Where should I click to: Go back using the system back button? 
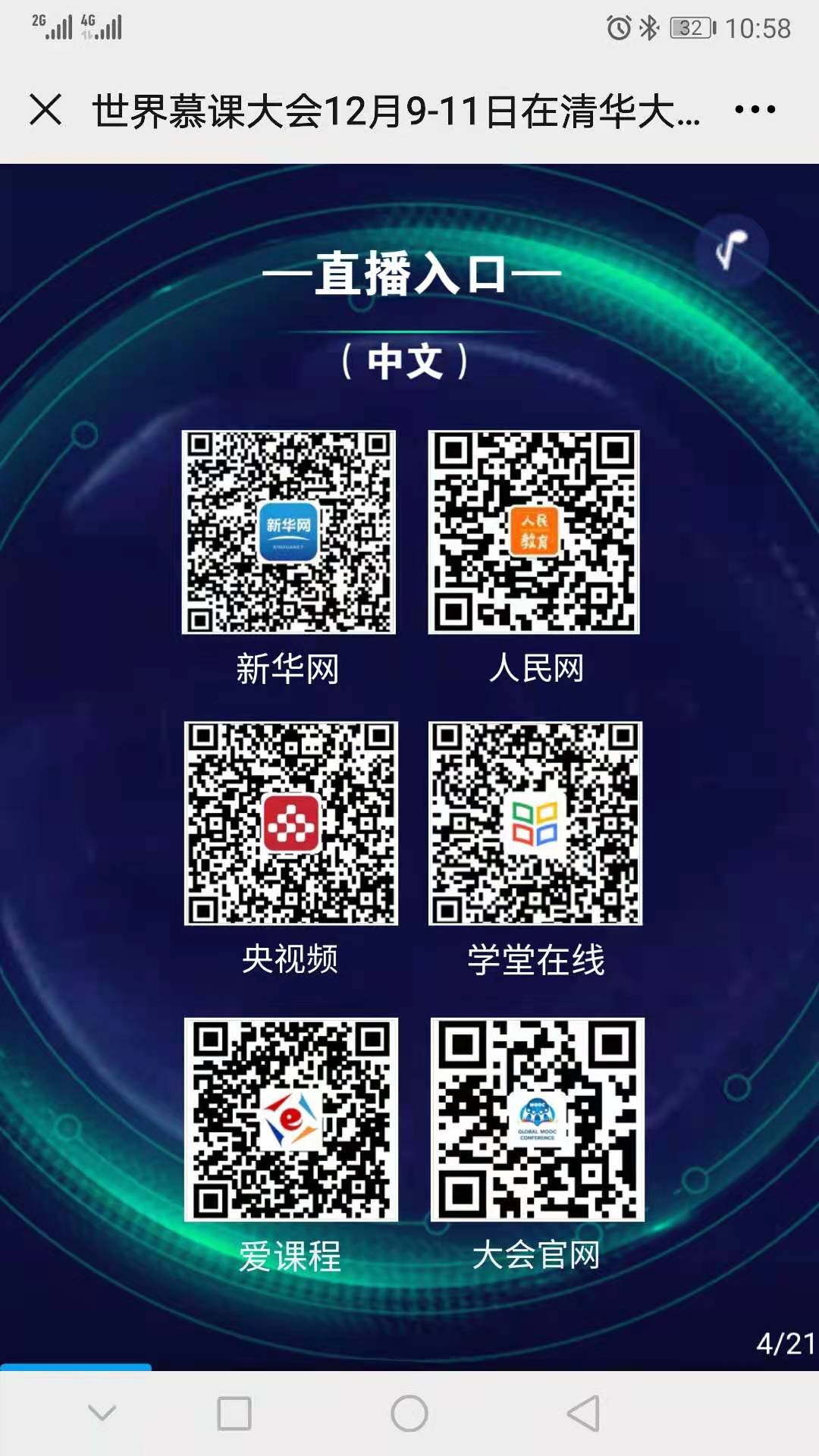point(583,1414)
